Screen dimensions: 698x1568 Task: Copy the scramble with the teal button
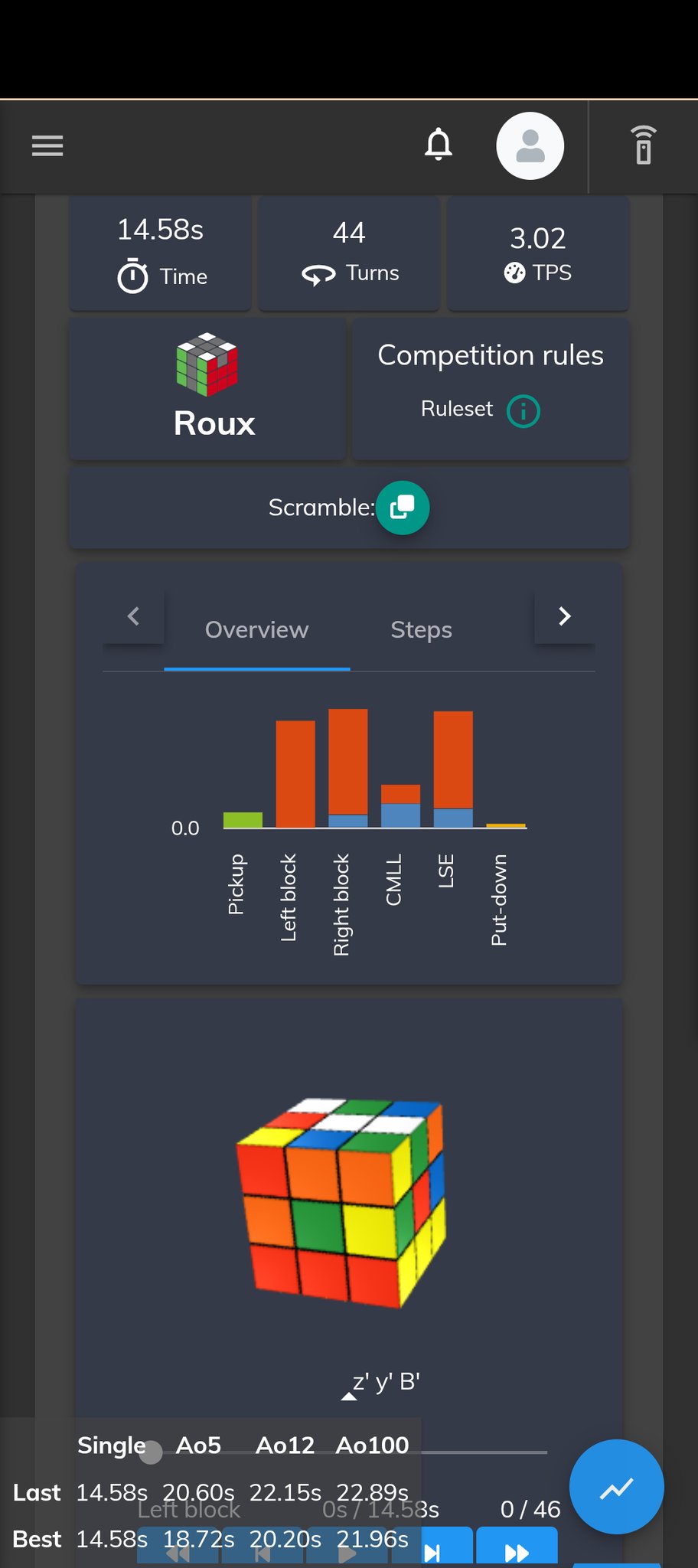[403, 508]
